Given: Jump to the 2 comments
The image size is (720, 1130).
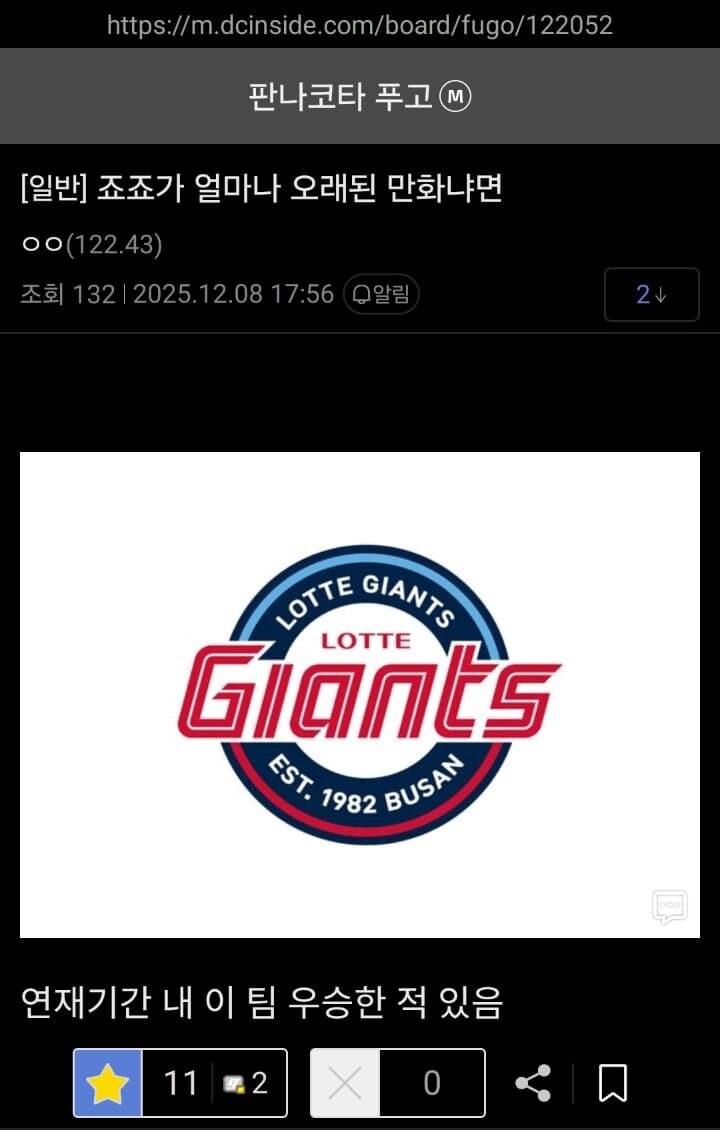Looking at the screenshot, I should (651, 295).
